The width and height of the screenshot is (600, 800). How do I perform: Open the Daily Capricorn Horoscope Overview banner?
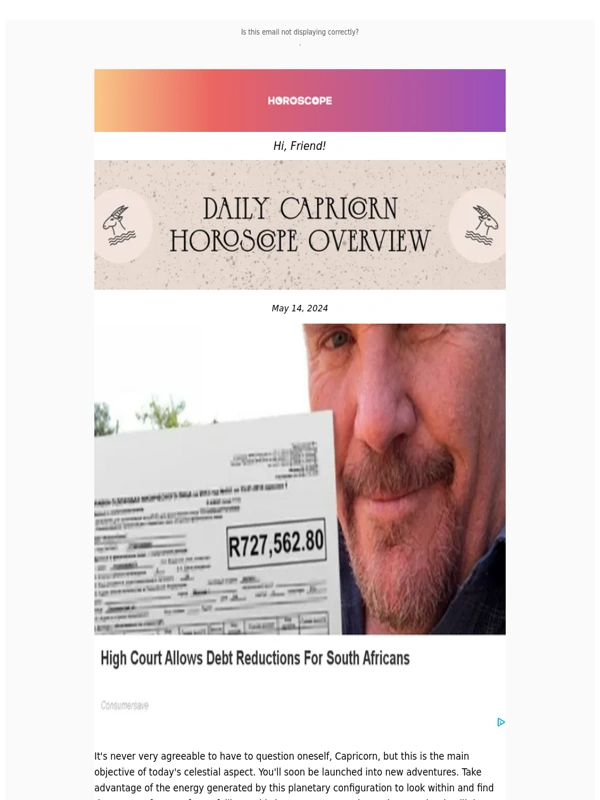pos(299,225)
